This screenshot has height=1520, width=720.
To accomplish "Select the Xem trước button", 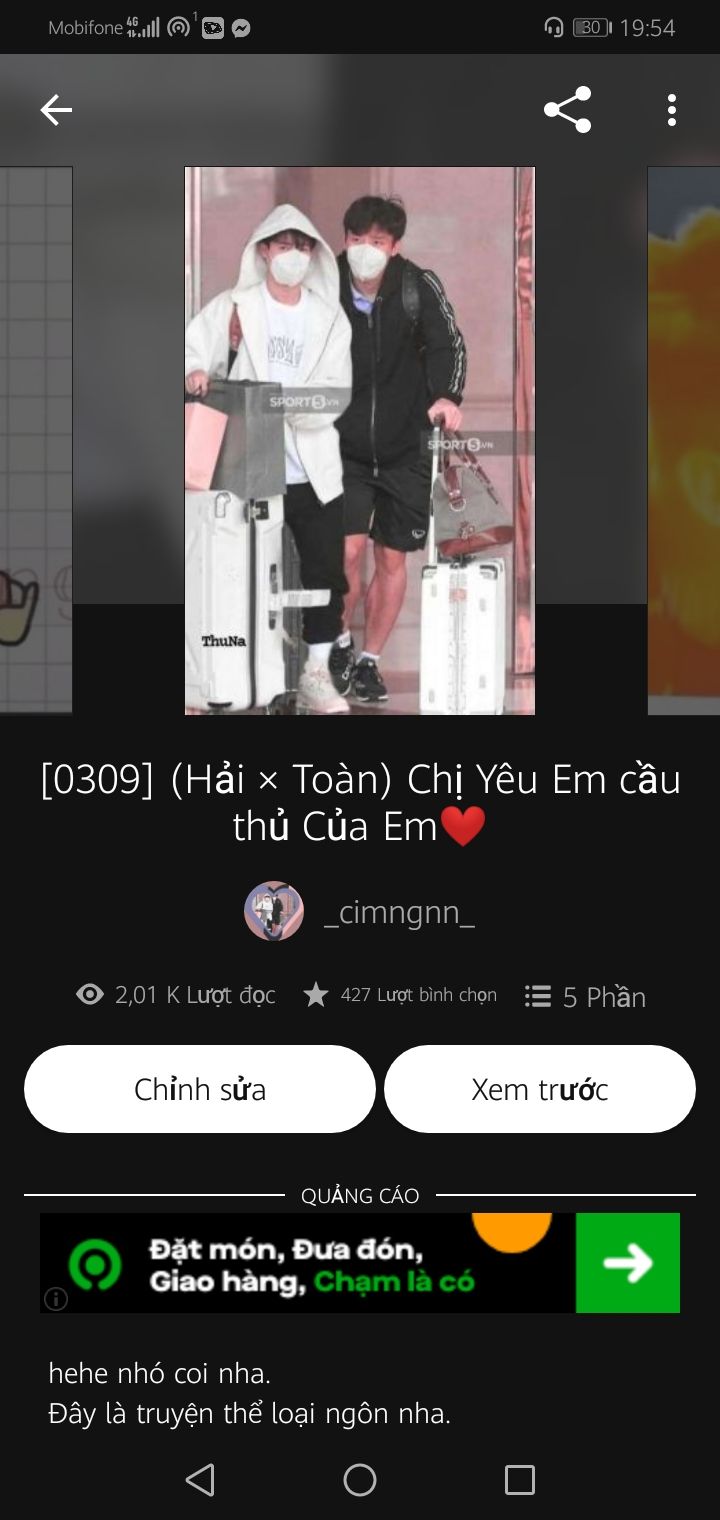I will point(540,1089).
